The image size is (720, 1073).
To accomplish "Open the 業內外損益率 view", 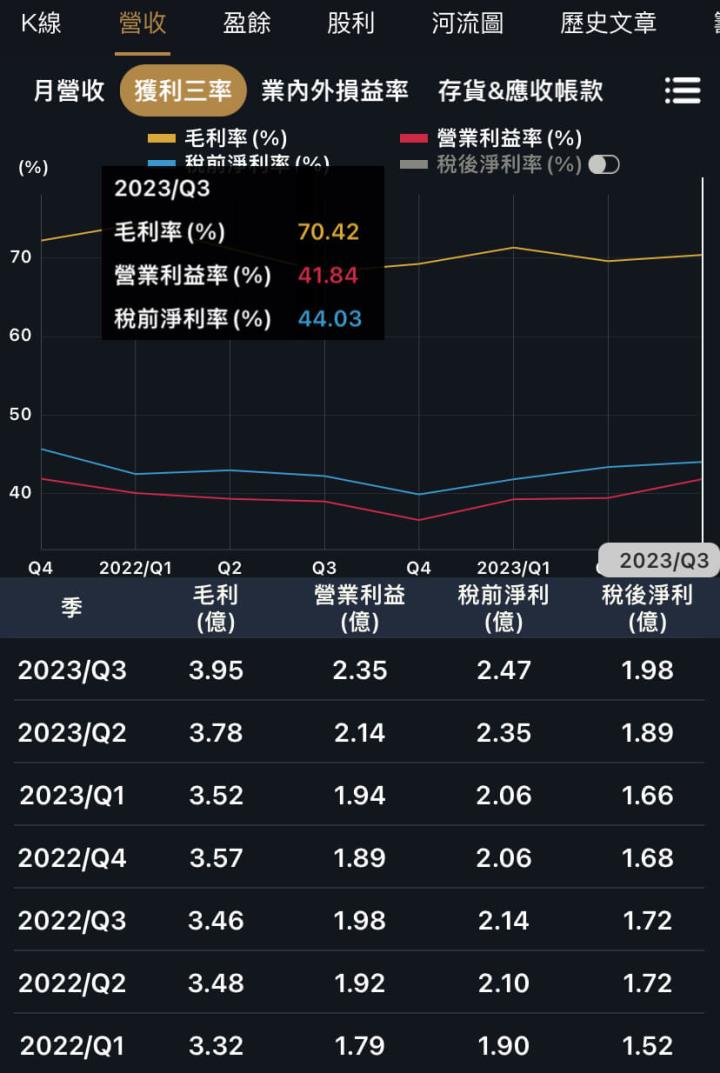I will [335, 90].
